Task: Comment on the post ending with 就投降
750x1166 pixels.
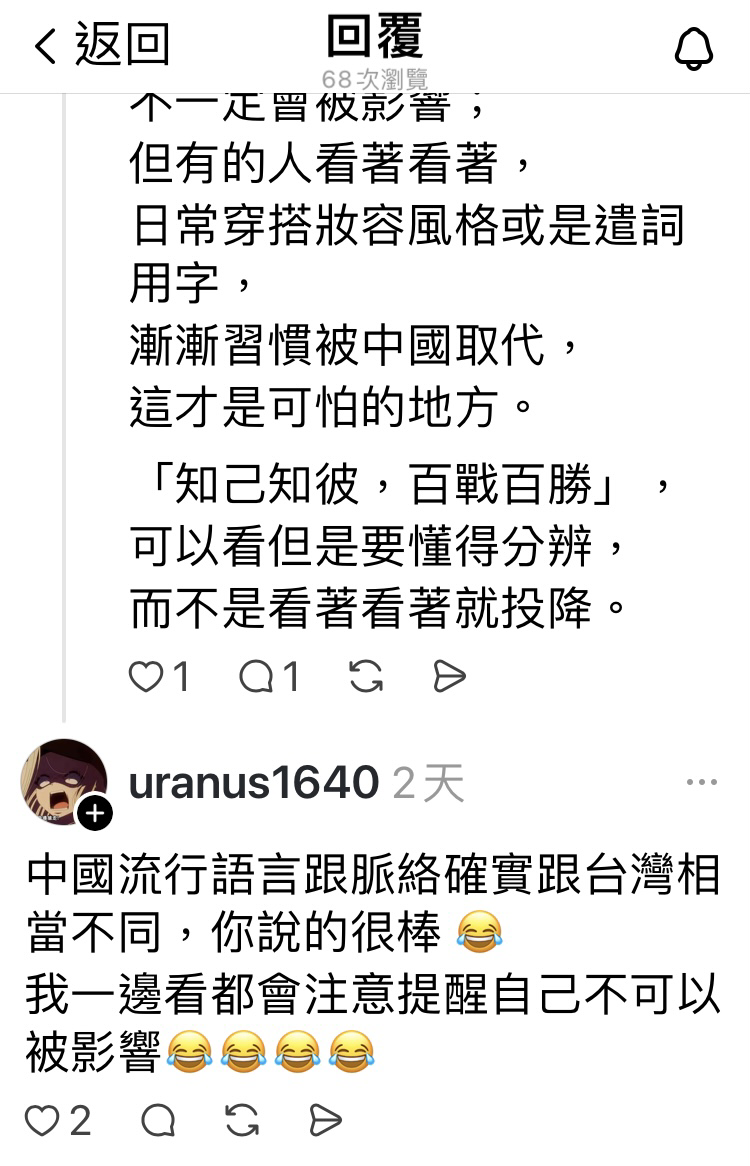Action: click(257, 677)
